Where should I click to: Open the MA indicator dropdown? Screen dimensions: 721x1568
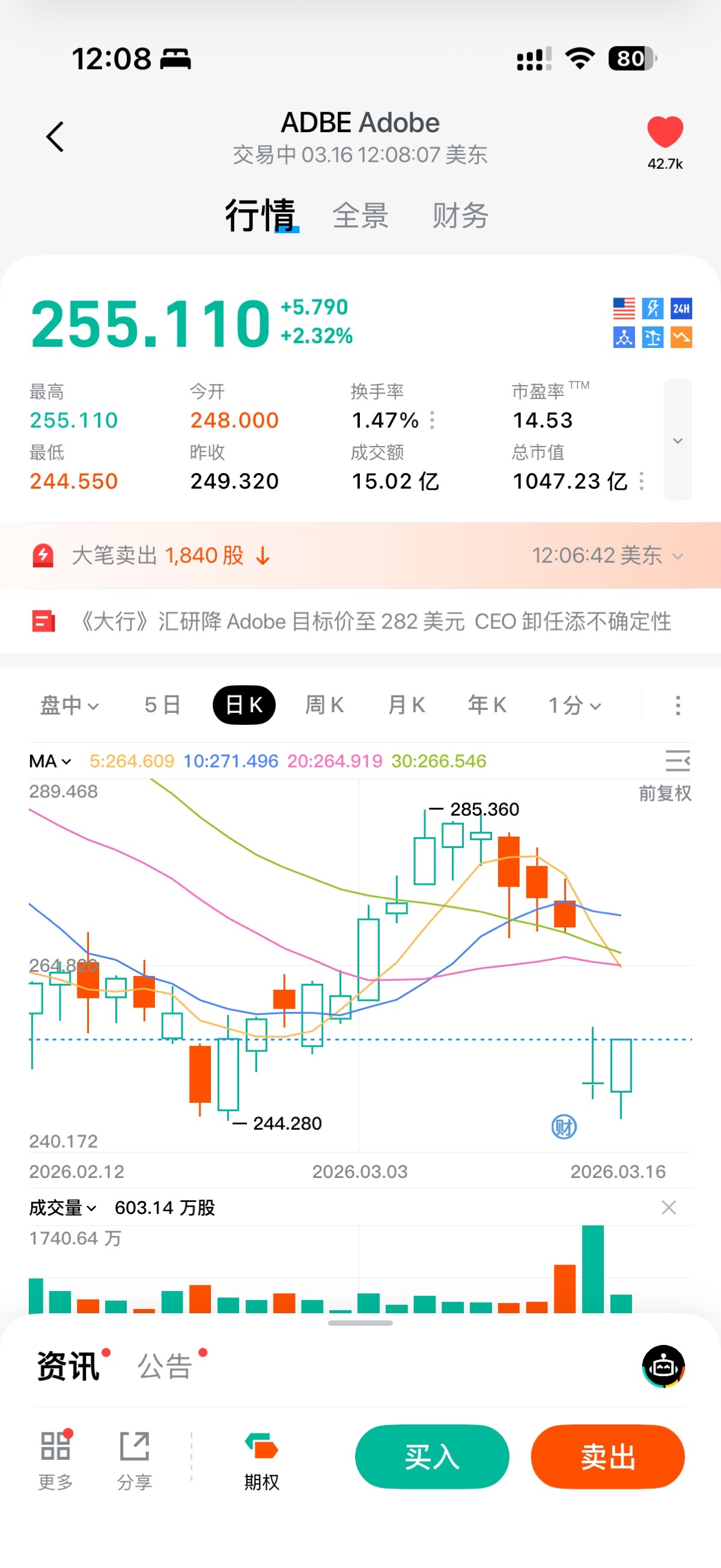click(x=50, y=761)
